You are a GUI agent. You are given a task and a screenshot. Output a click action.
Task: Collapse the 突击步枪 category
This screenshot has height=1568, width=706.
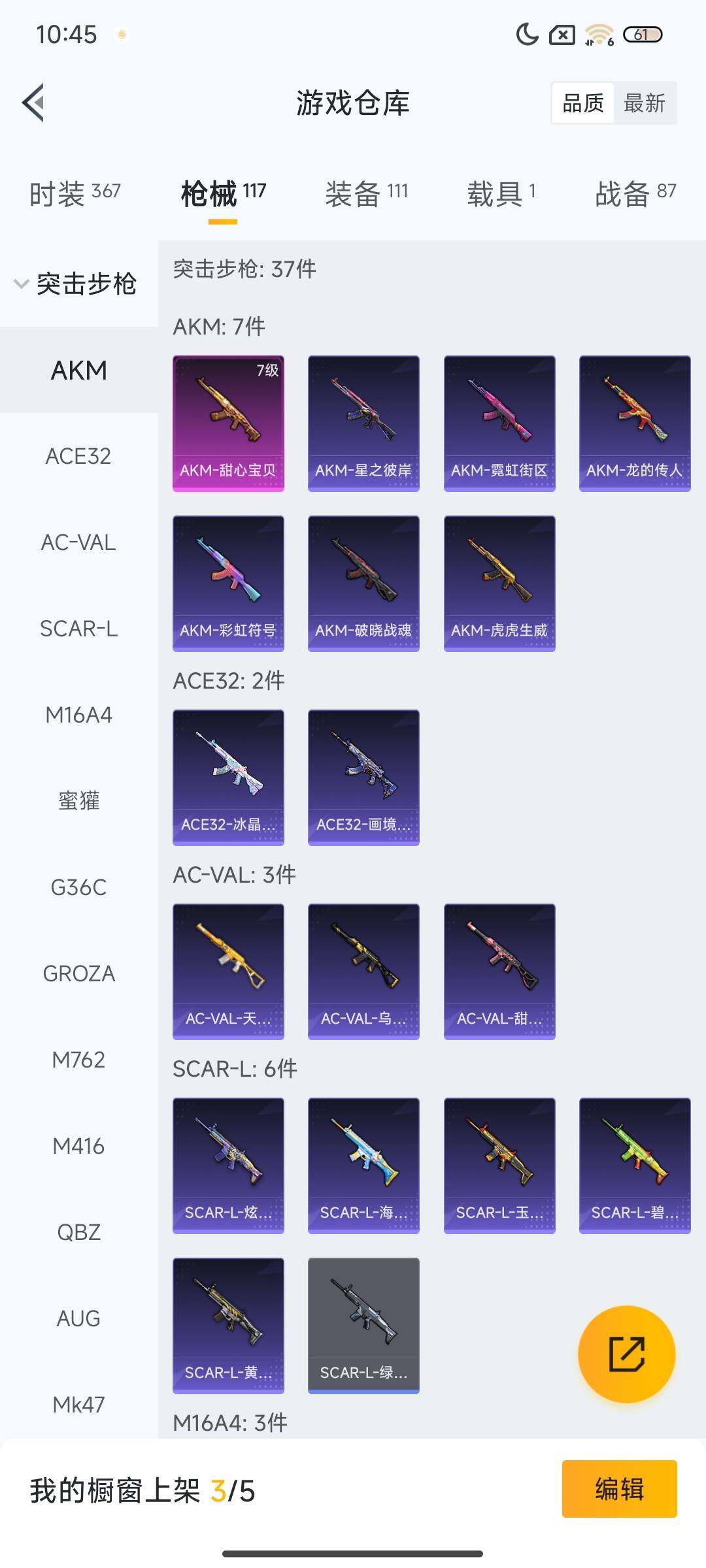pos(75,284)
